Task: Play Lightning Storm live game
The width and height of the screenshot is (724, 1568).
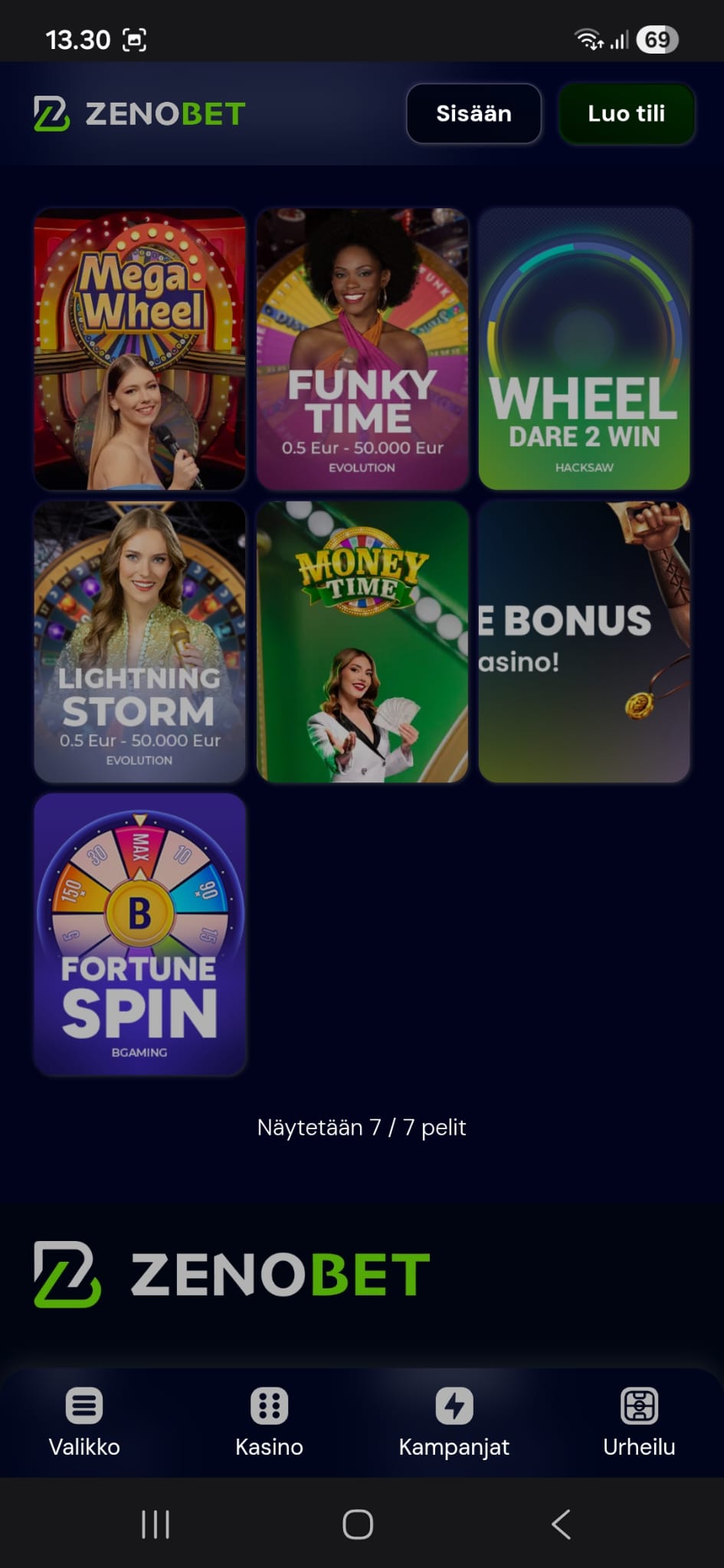Action: click(139, 642)
